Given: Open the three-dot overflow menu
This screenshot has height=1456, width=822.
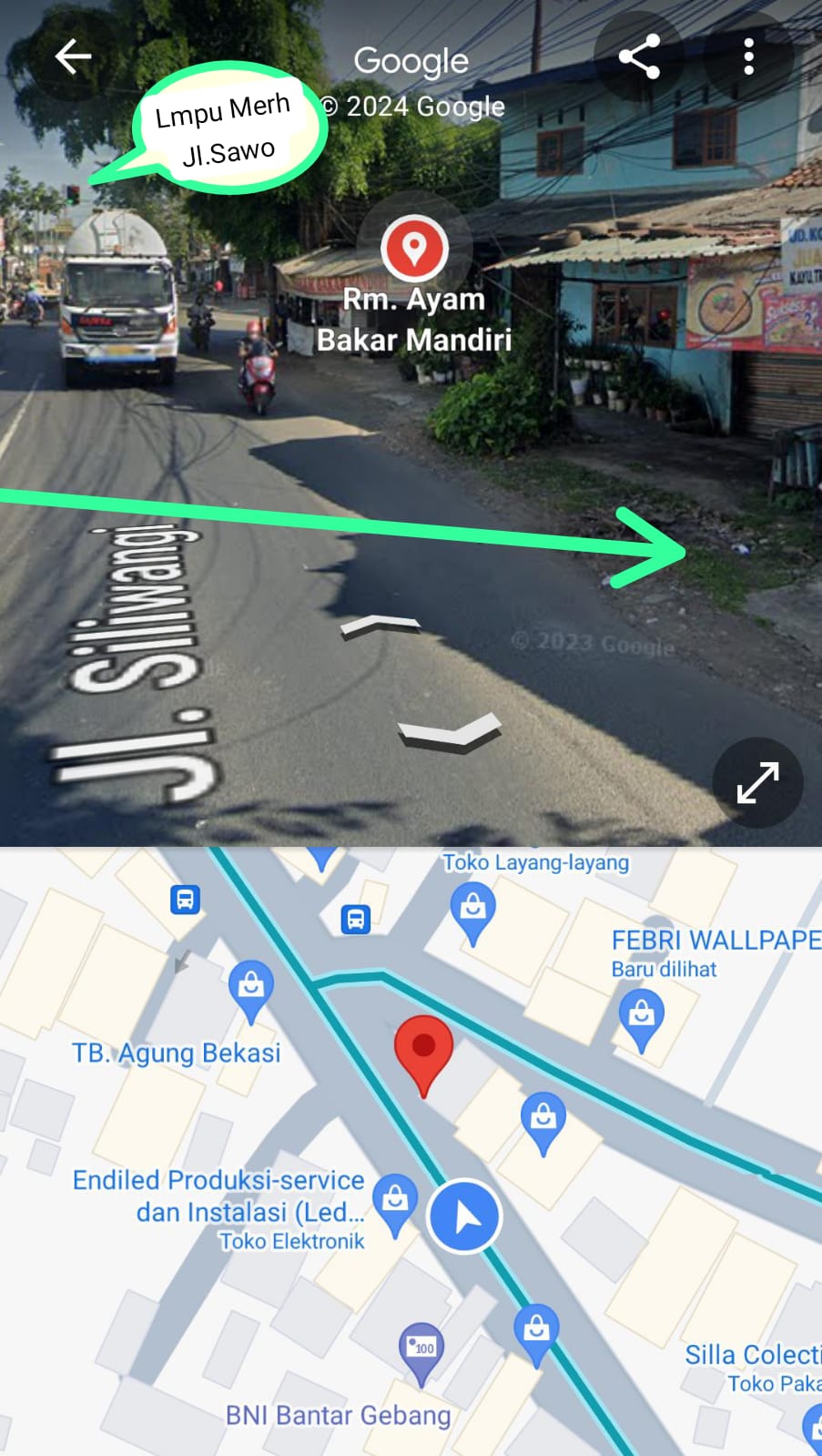Looking at the screenshot, I should [x=748, y=56].
